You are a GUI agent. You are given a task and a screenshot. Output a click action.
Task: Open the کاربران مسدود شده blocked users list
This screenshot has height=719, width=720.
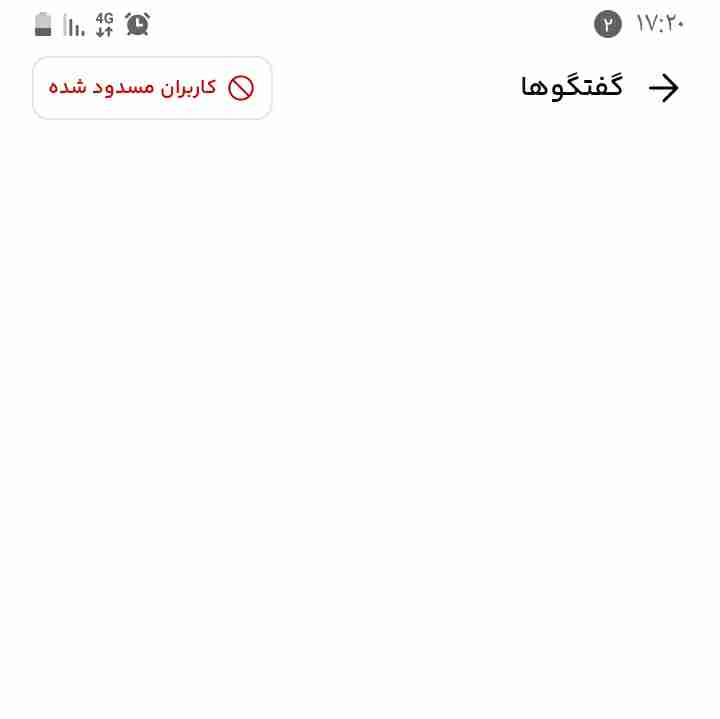[152, 88]
